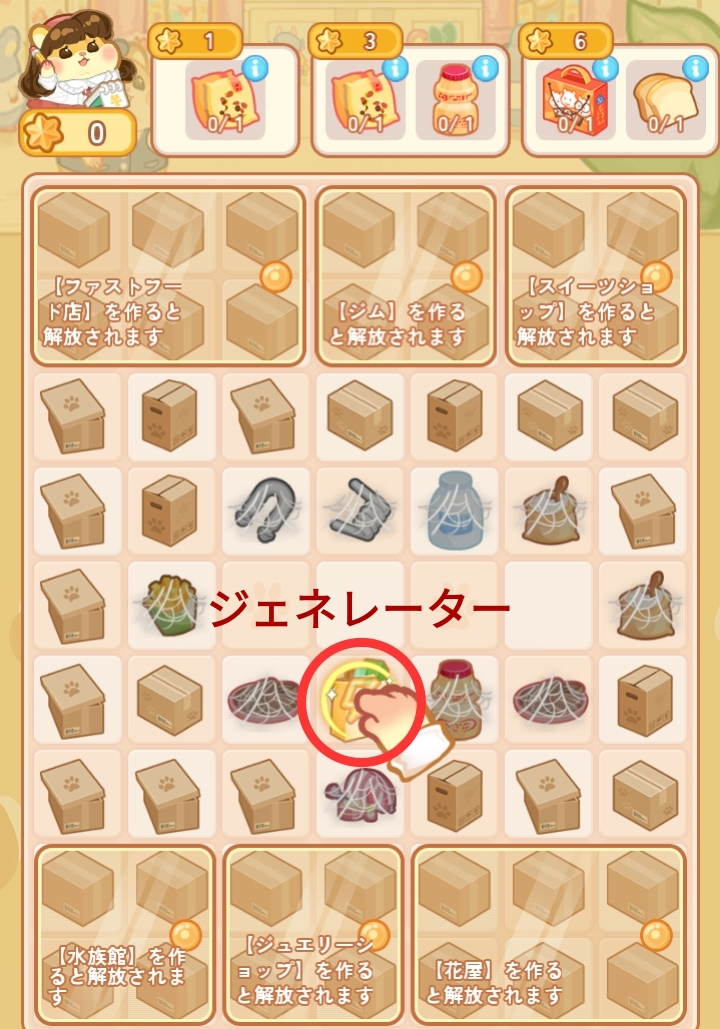Viewport: 720px width, 1029px height.
Task: Tap the locked 花屋 box area
Action: pos(549,935)
